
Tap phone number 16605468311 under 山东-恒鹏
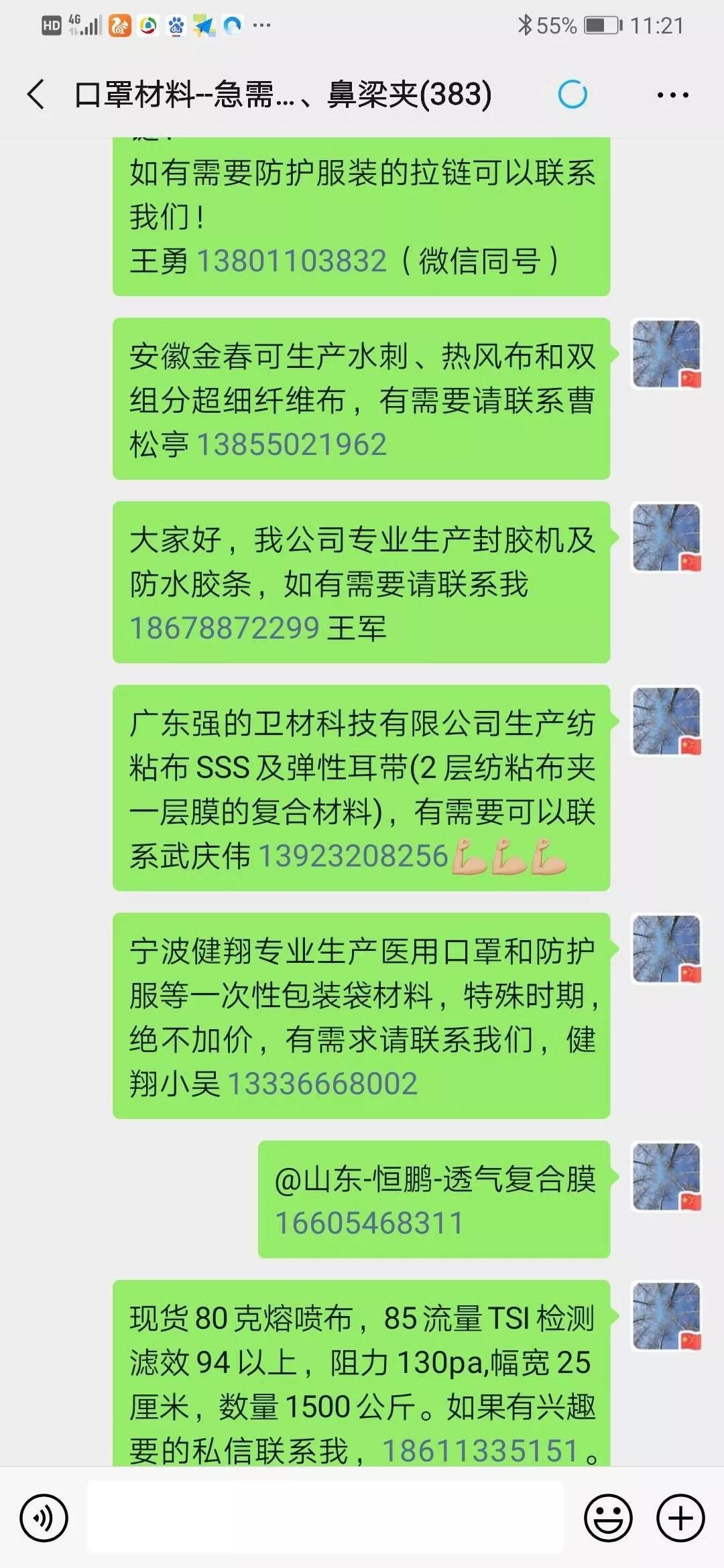click(369, 1224)
